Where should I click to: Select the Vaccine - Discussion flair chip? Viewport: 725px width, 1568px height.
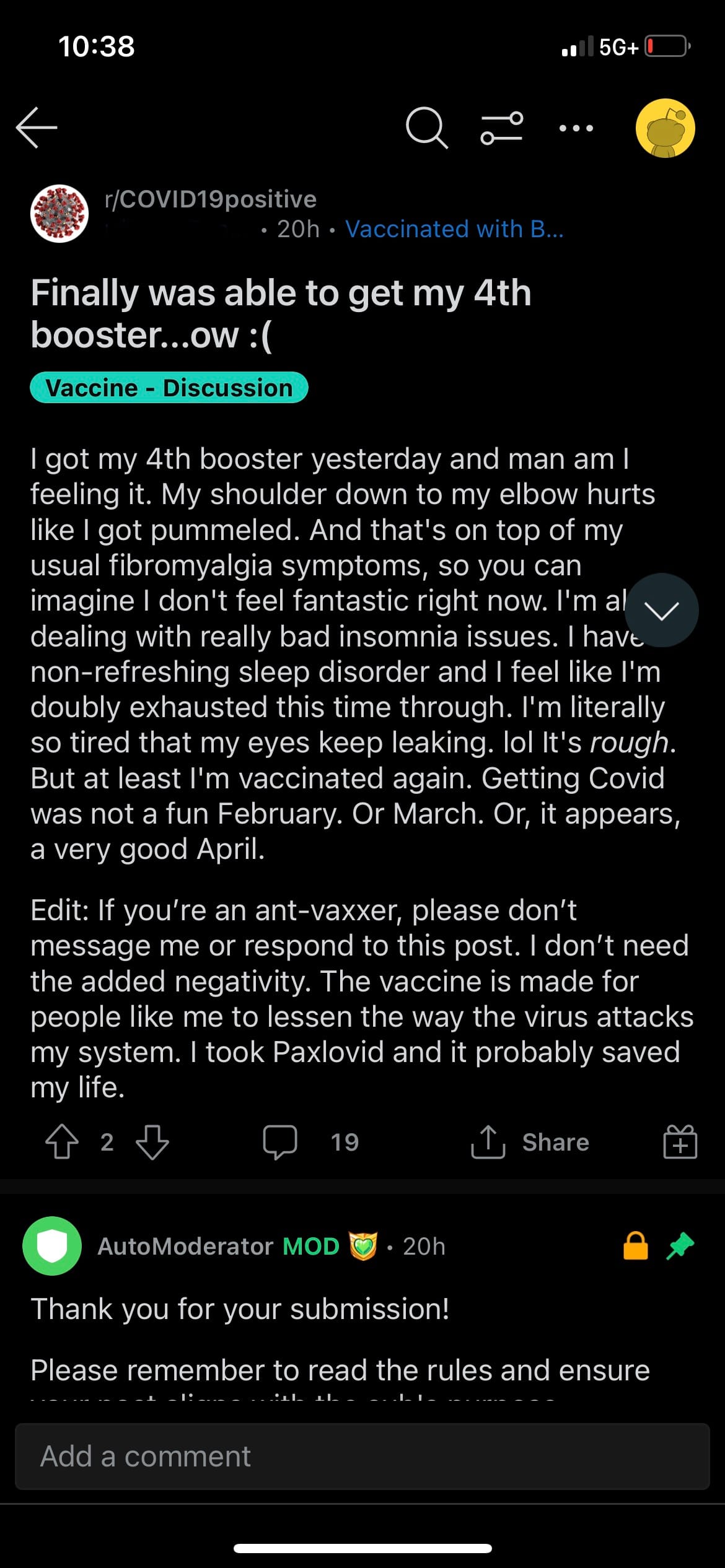coord(169,388)
